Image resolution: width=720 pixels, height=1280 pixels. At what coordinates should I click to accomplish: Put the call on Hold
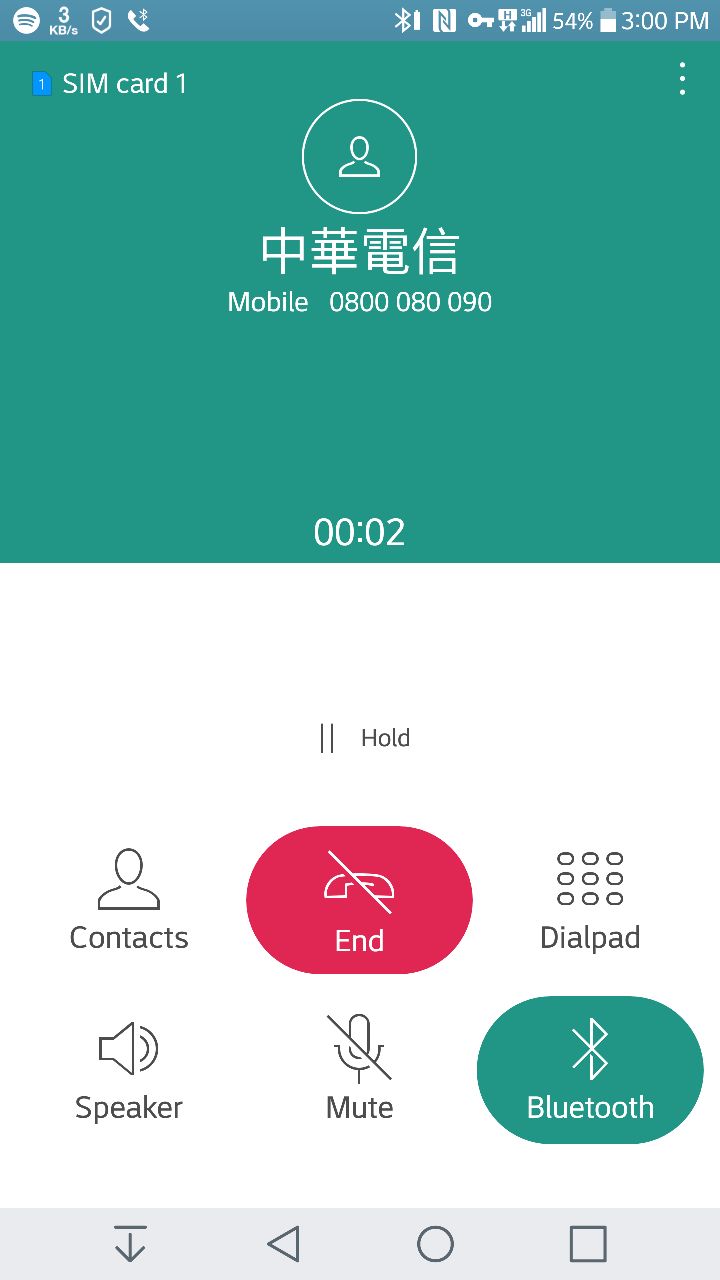point(364,739)
